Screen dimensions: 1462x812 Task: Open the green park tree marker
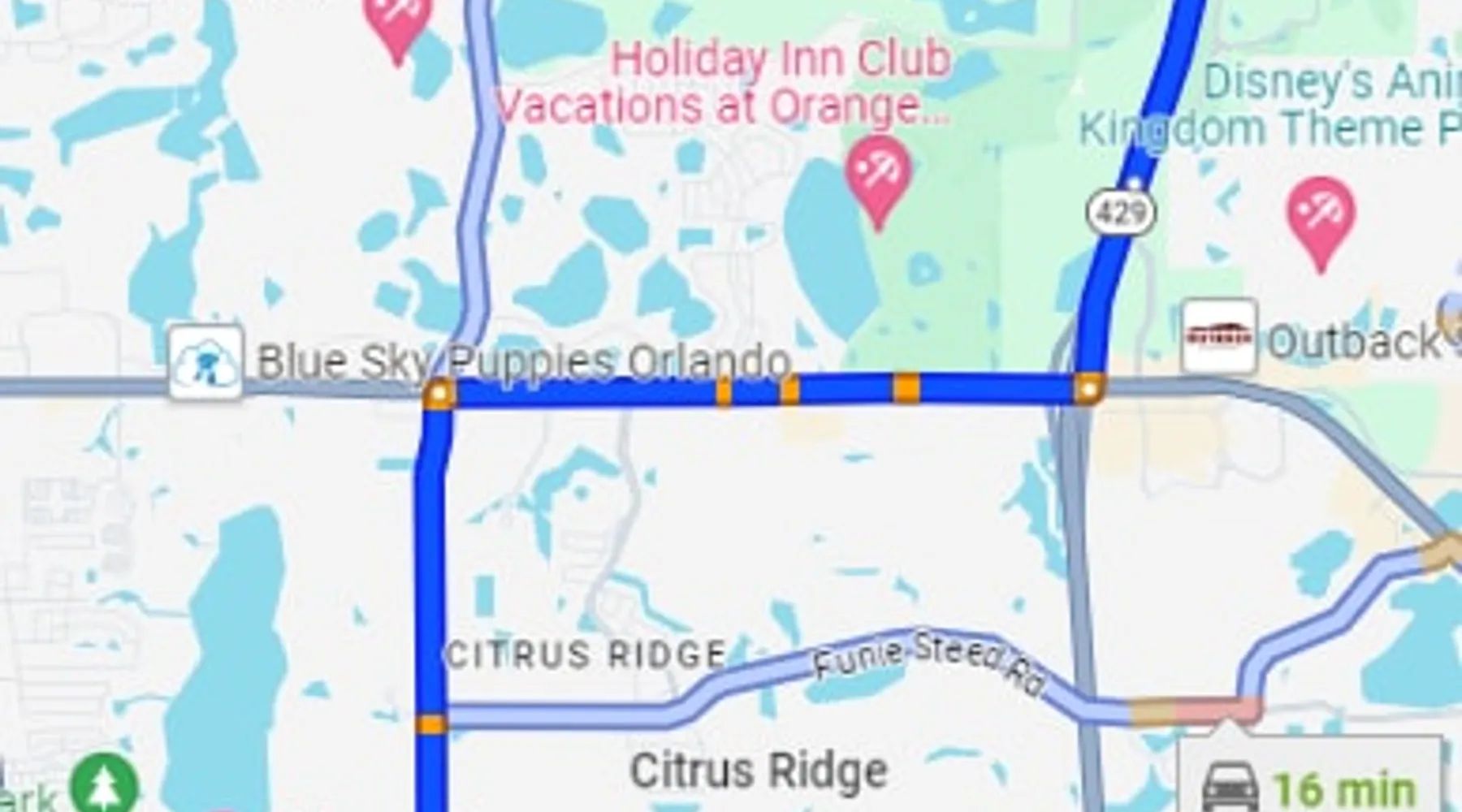103,784
